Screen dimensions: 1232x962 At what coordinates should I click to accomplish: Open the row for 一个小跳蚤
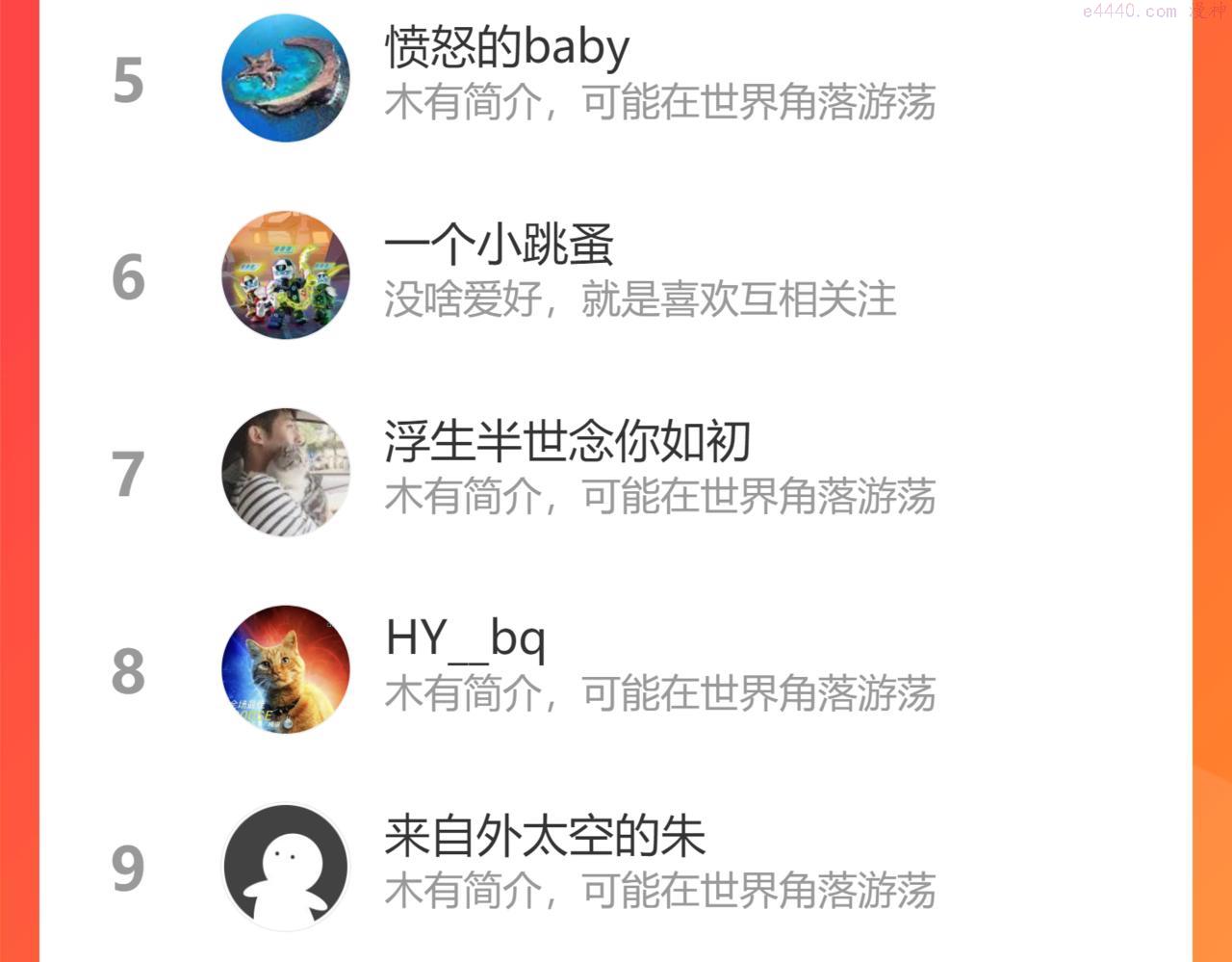(499, 246)
